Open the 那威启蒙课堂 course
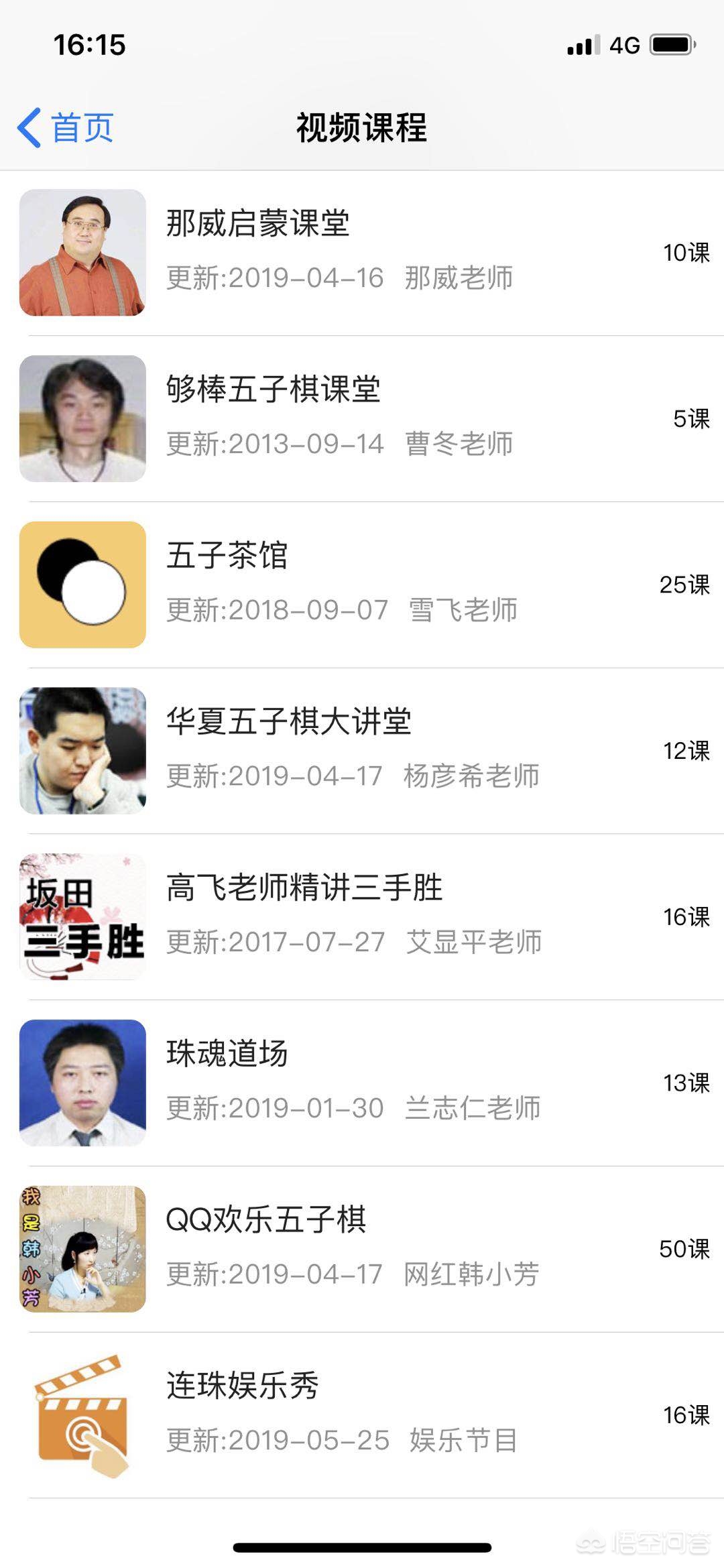This screenshot has height=1568, width=724. coord(258,224)
